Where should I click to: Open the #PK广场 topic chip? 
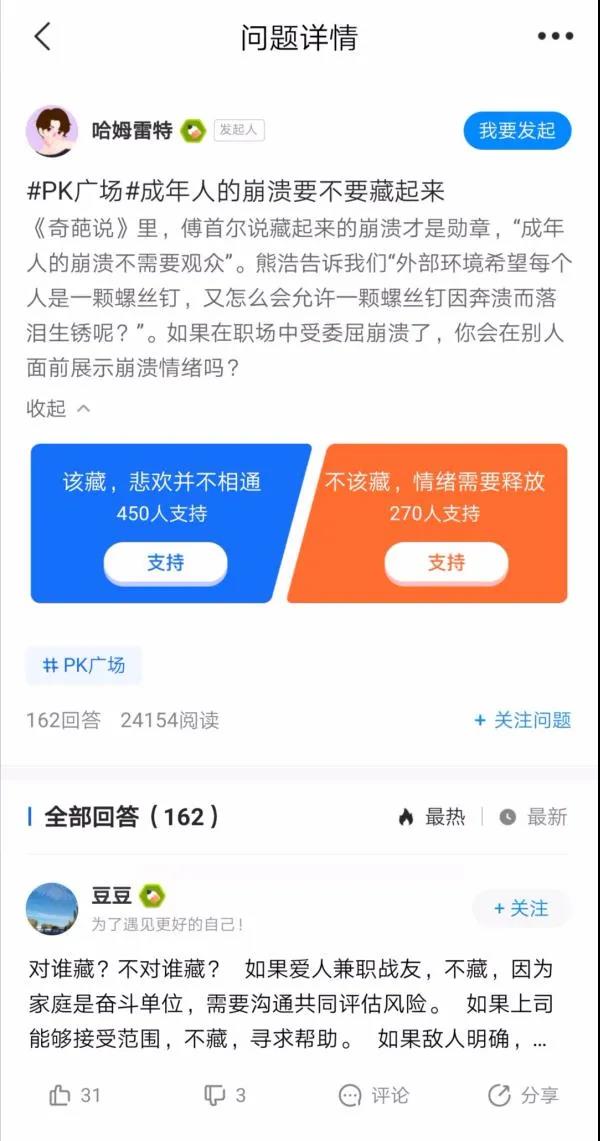(x=84, y=665)
